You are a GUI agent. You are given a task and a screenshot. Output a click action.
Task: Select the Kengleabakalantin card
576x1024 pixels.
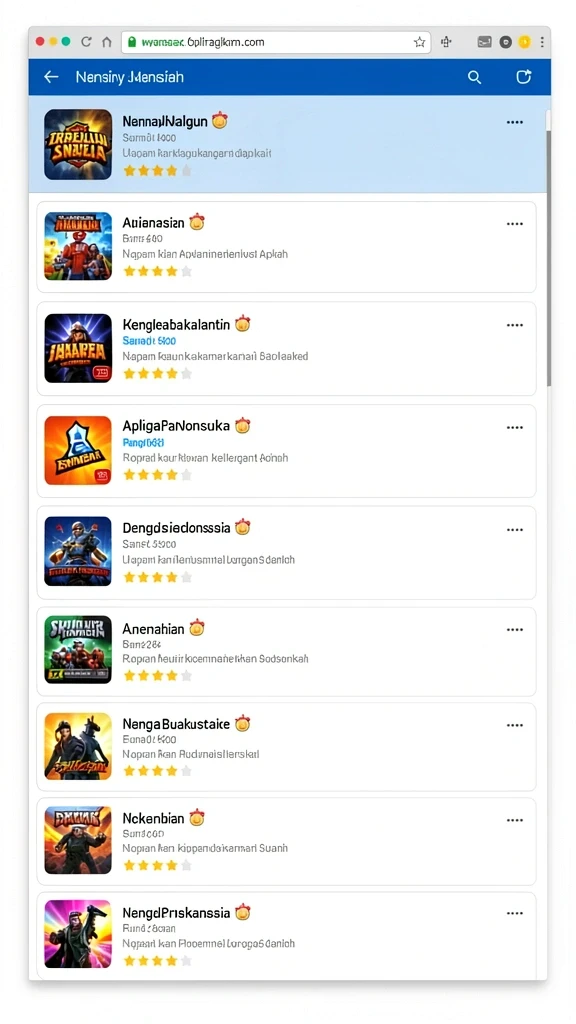point(286,348)
